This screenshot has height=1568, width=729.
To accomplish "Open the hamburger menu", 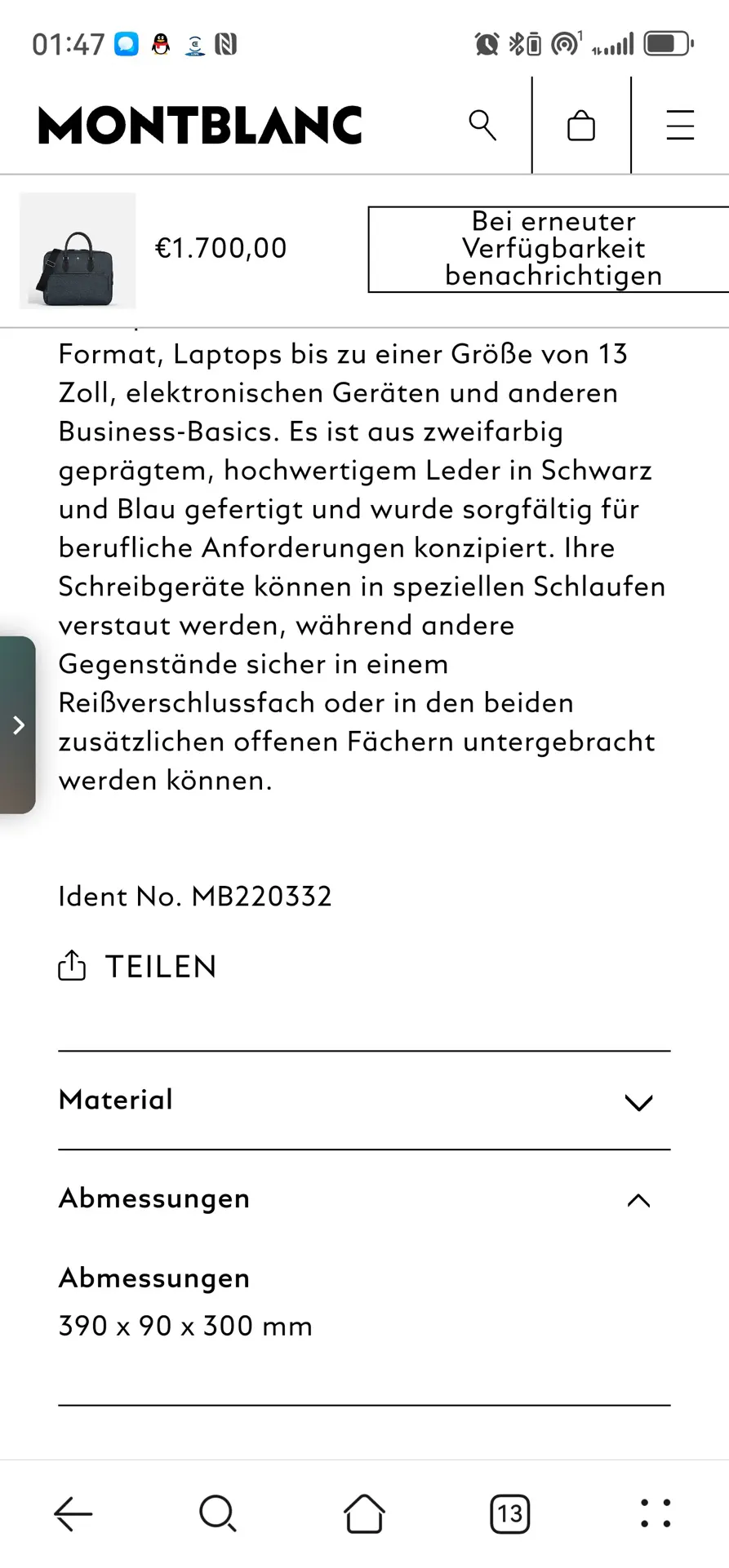I will pyautogui.click(x=680, y=126).
